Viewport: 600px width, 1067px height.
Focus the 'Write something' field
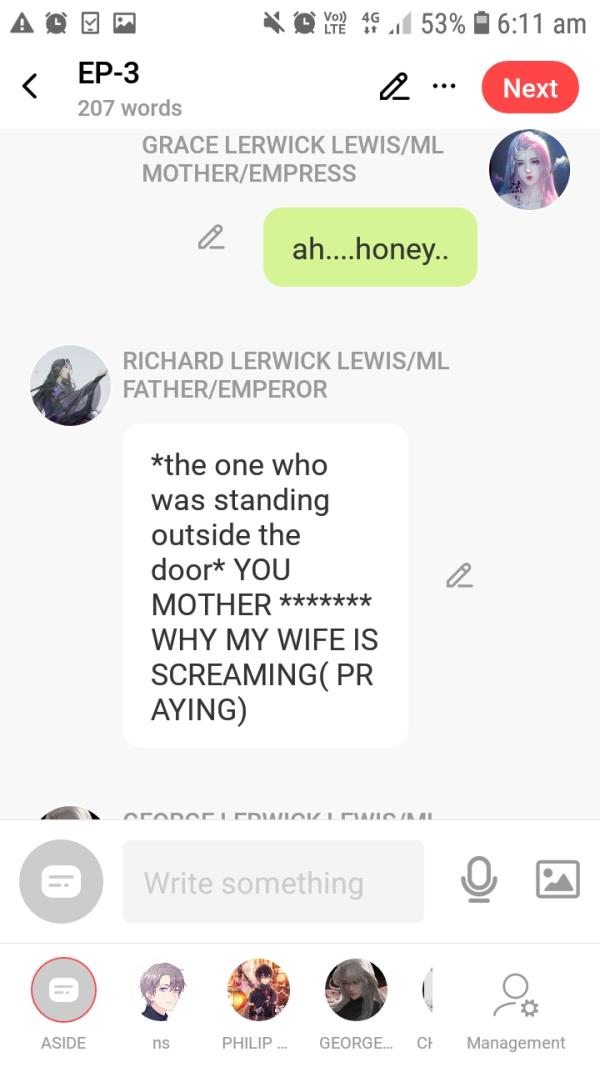point(272,882)
